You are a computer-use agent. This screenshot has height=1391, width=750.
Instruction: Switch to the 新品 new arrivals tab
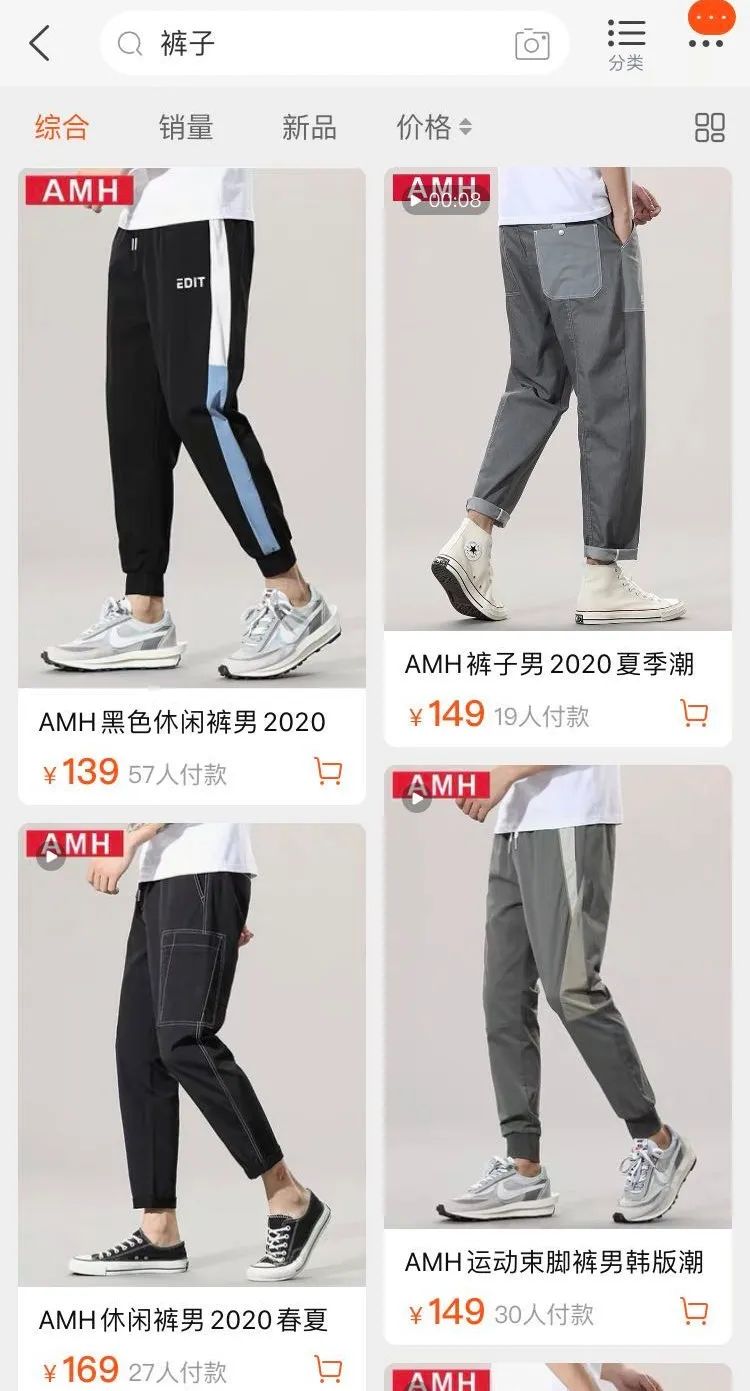coord(309,127)
